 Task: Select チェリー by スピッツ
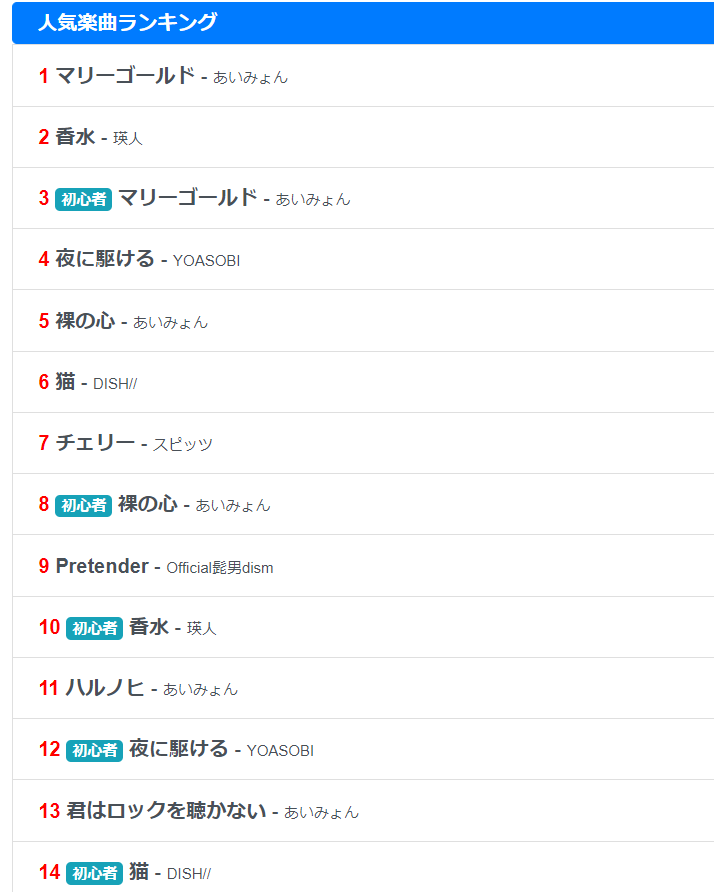96,443
